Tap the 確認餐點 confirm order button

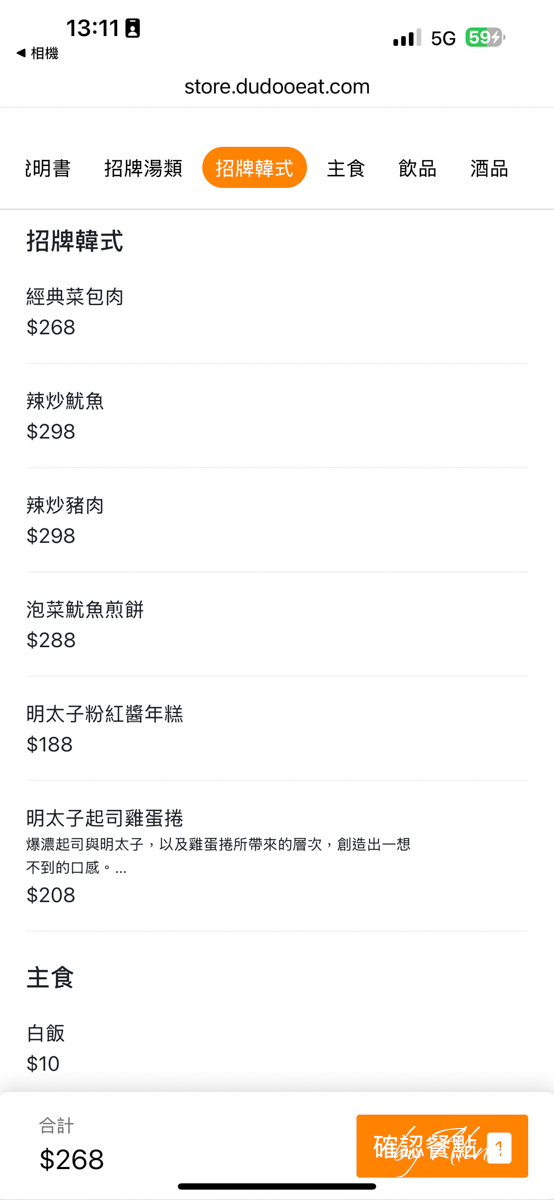[442, 1146]
